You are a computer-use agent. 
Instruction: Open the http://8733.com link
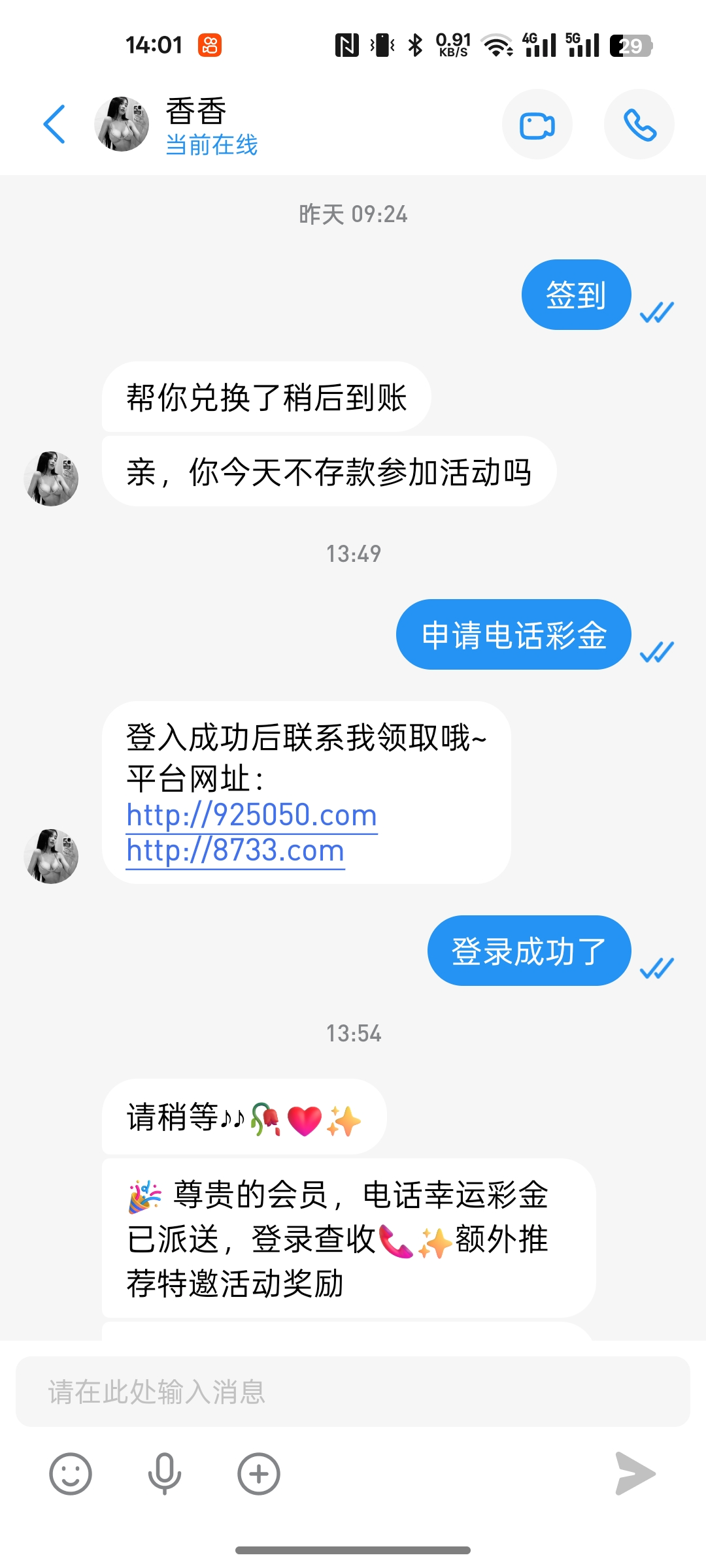[235, 851]
